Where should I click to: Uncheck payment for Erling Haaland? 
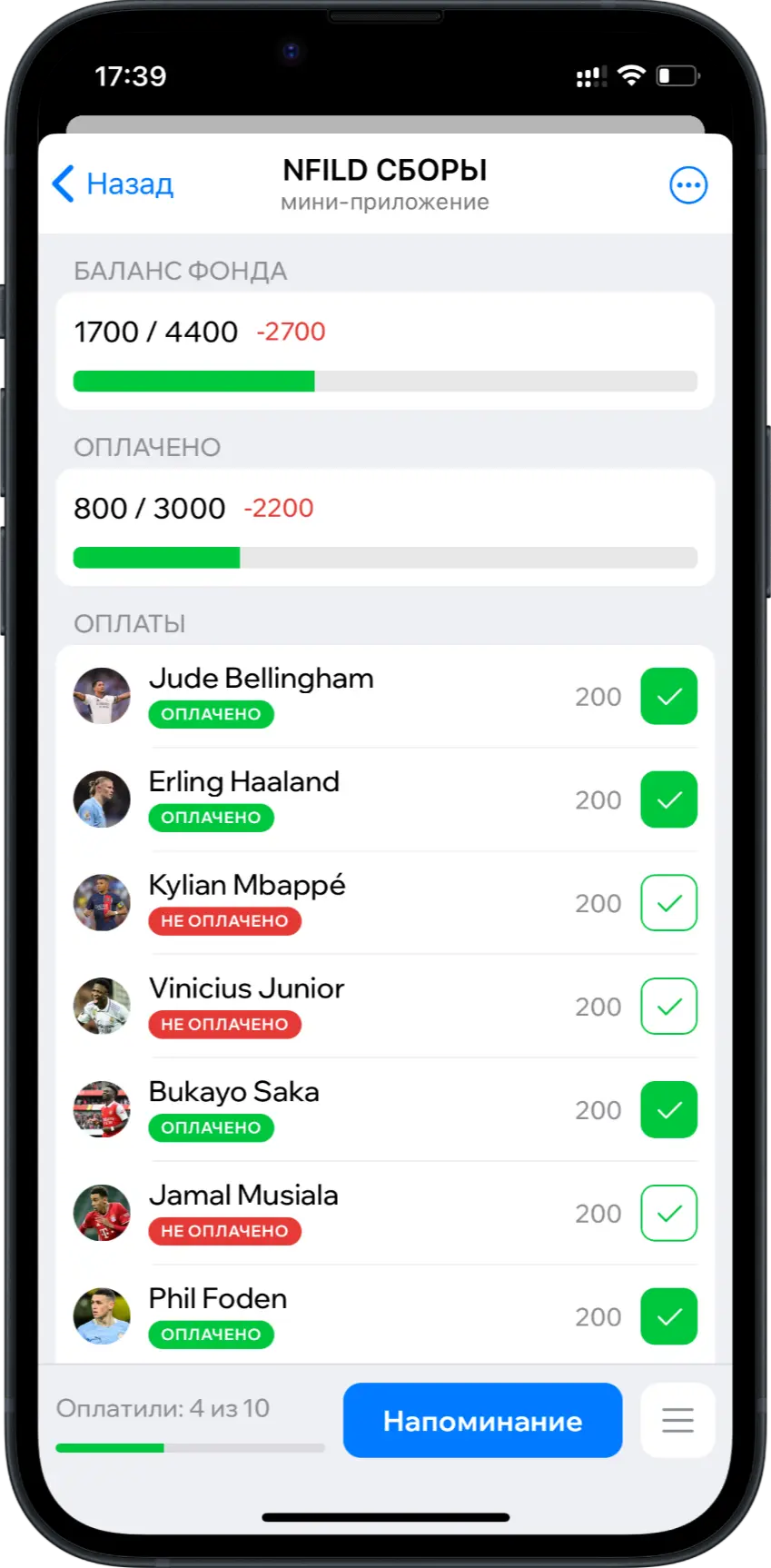[x=668, y=800]
